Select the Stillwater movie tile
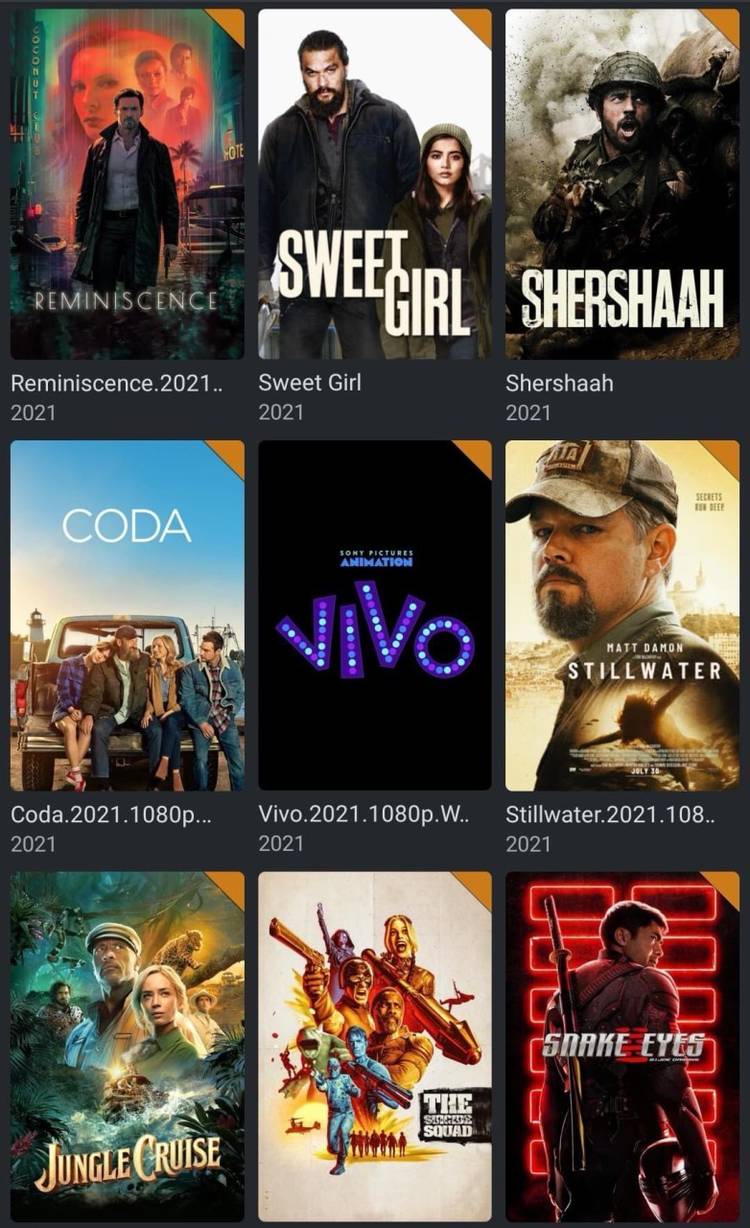 (622, 615)
